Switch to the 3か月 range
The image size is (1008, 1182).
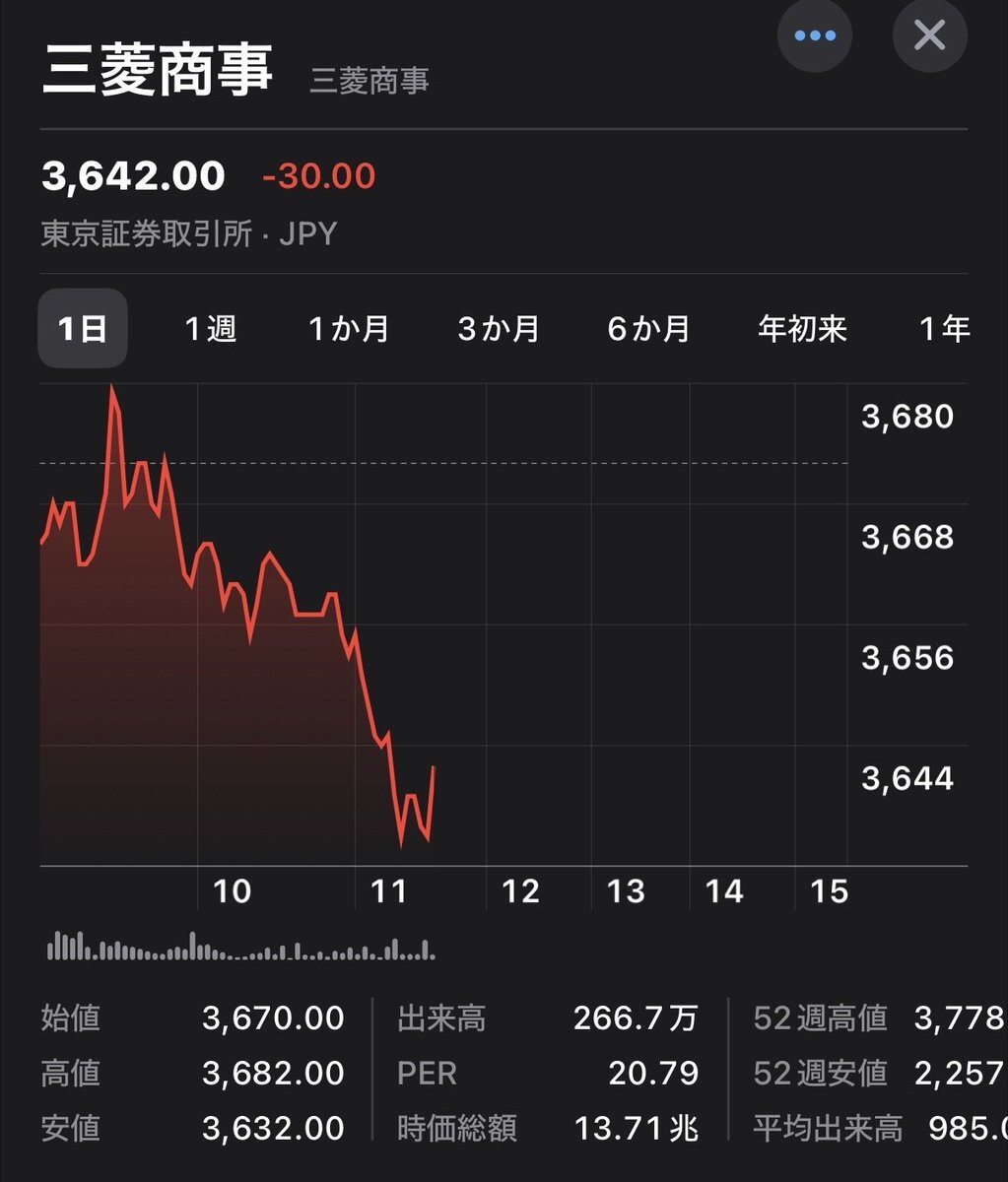pos(499,328)
